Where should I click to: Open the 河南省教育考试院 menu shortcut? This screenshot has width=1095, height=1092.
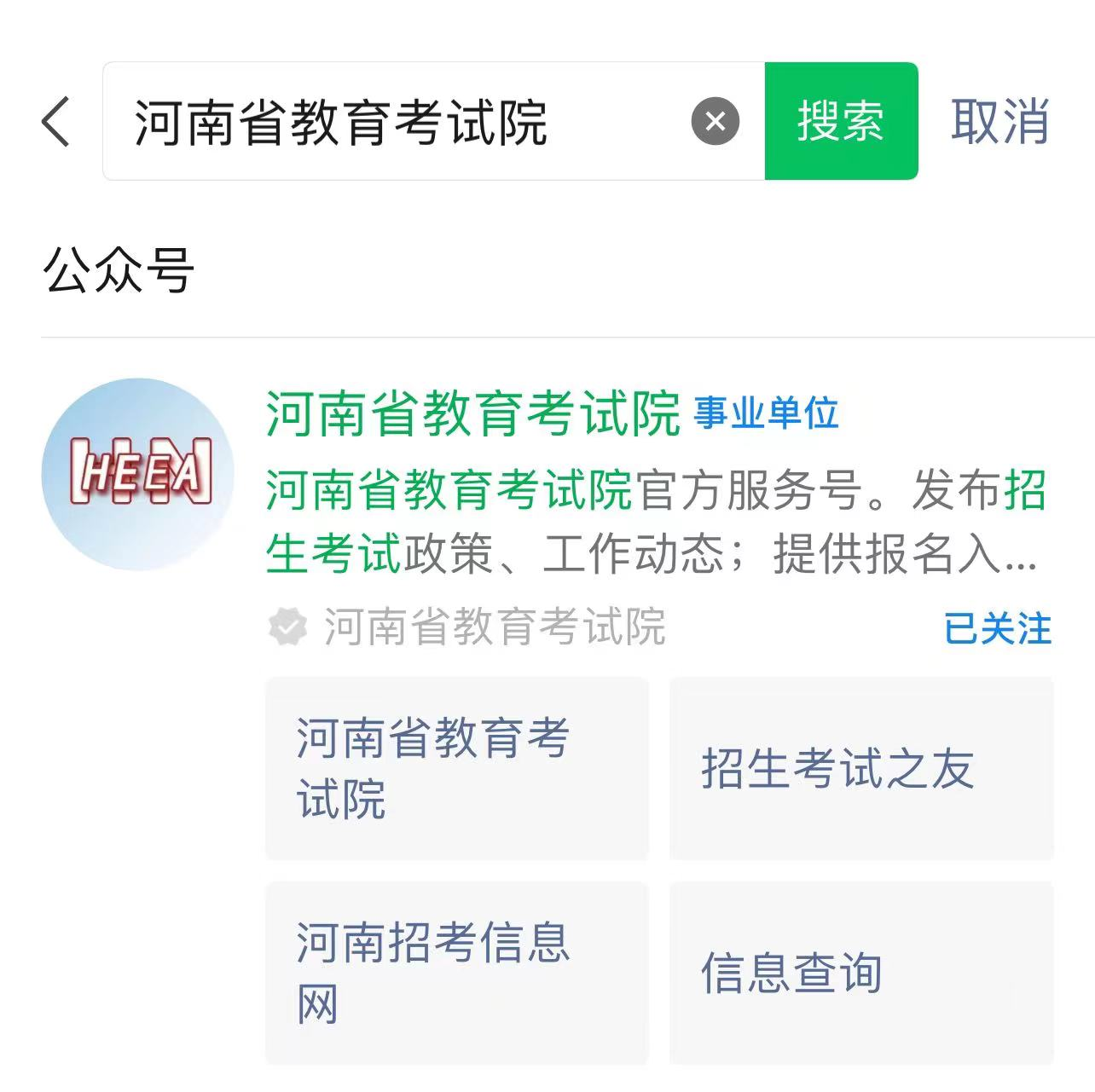457,768
